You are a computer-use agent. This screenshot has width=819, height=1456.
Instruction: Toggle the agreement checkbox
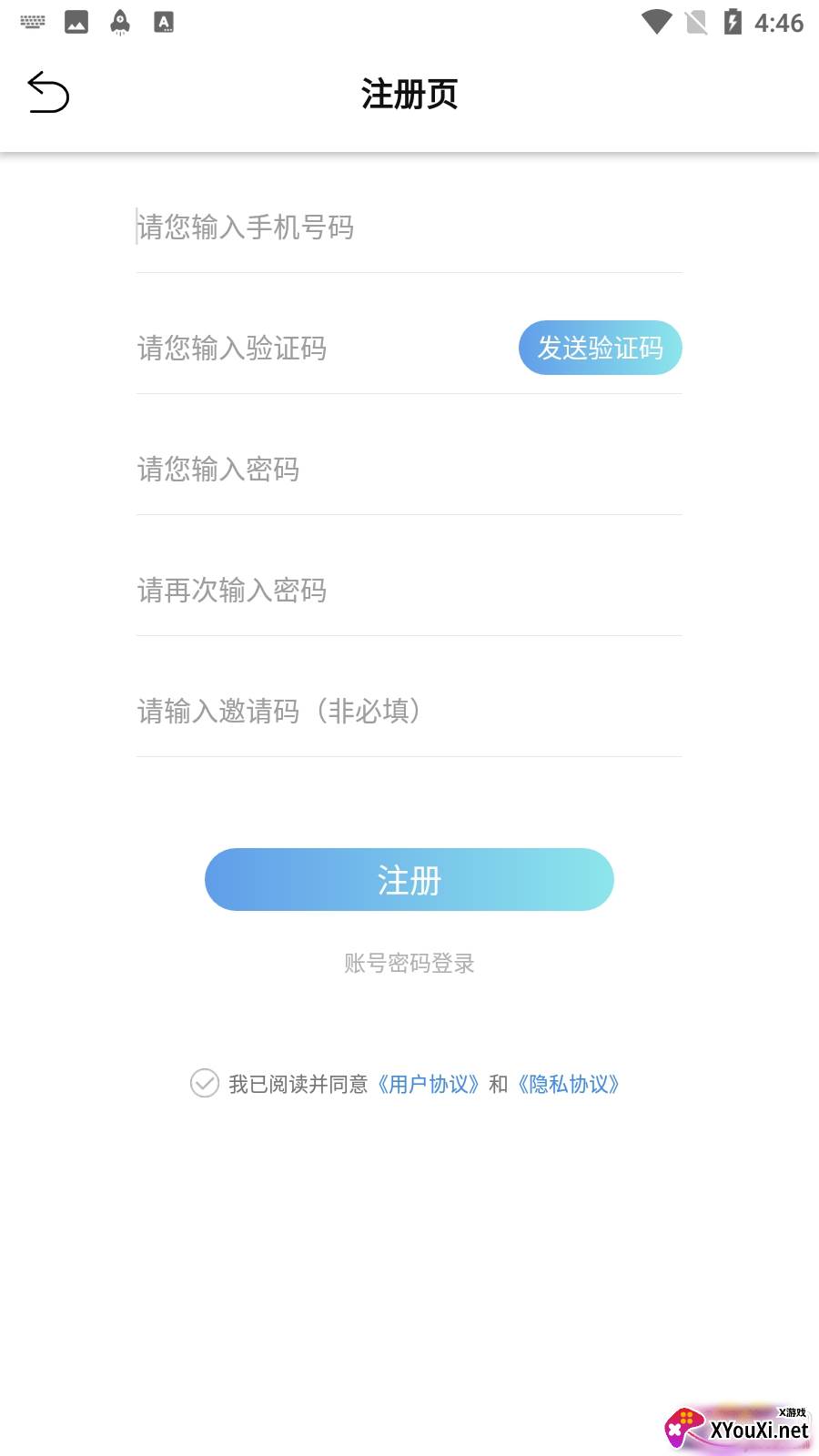pos(205,1083)
